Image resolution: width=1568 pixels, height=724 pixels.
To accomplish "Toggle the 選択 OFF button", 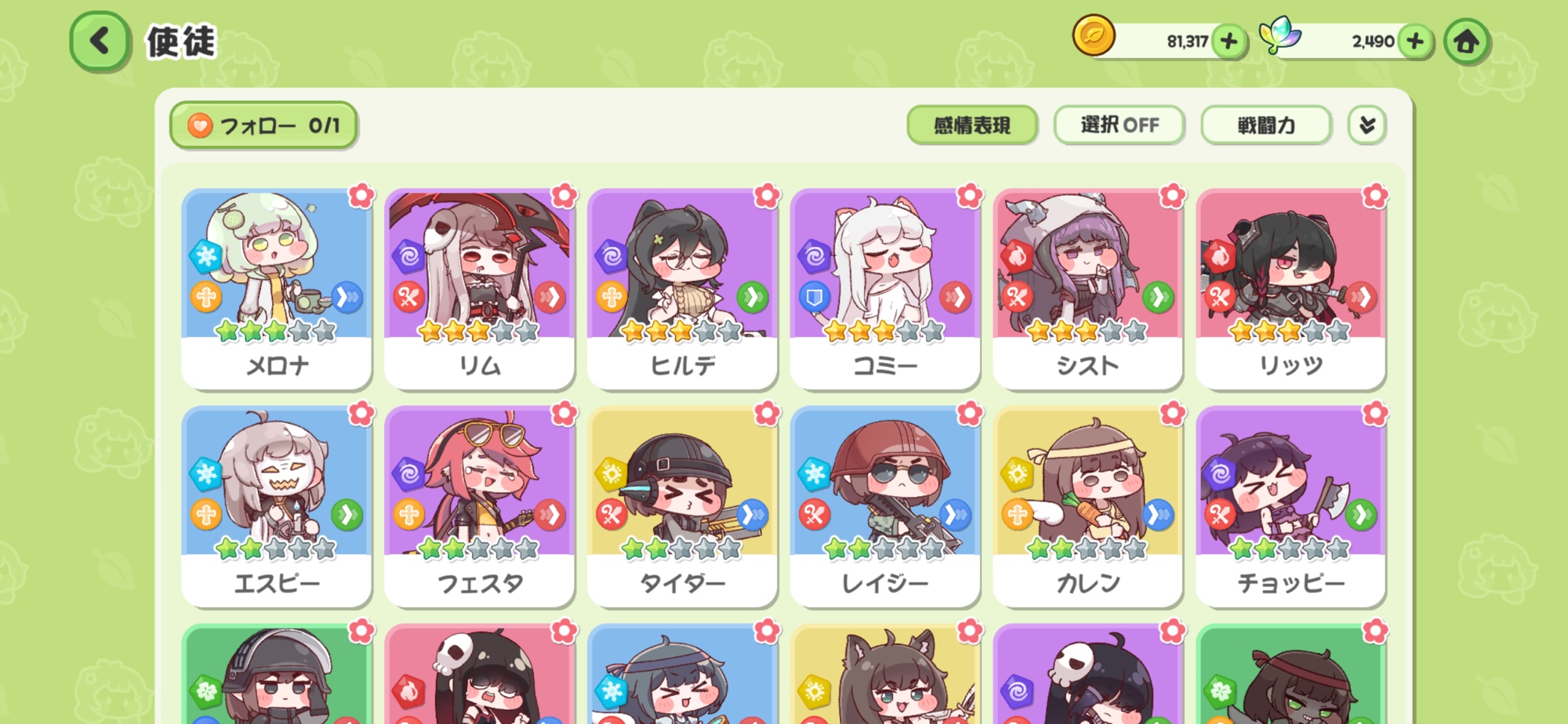I will click(x=1119, y=125).
